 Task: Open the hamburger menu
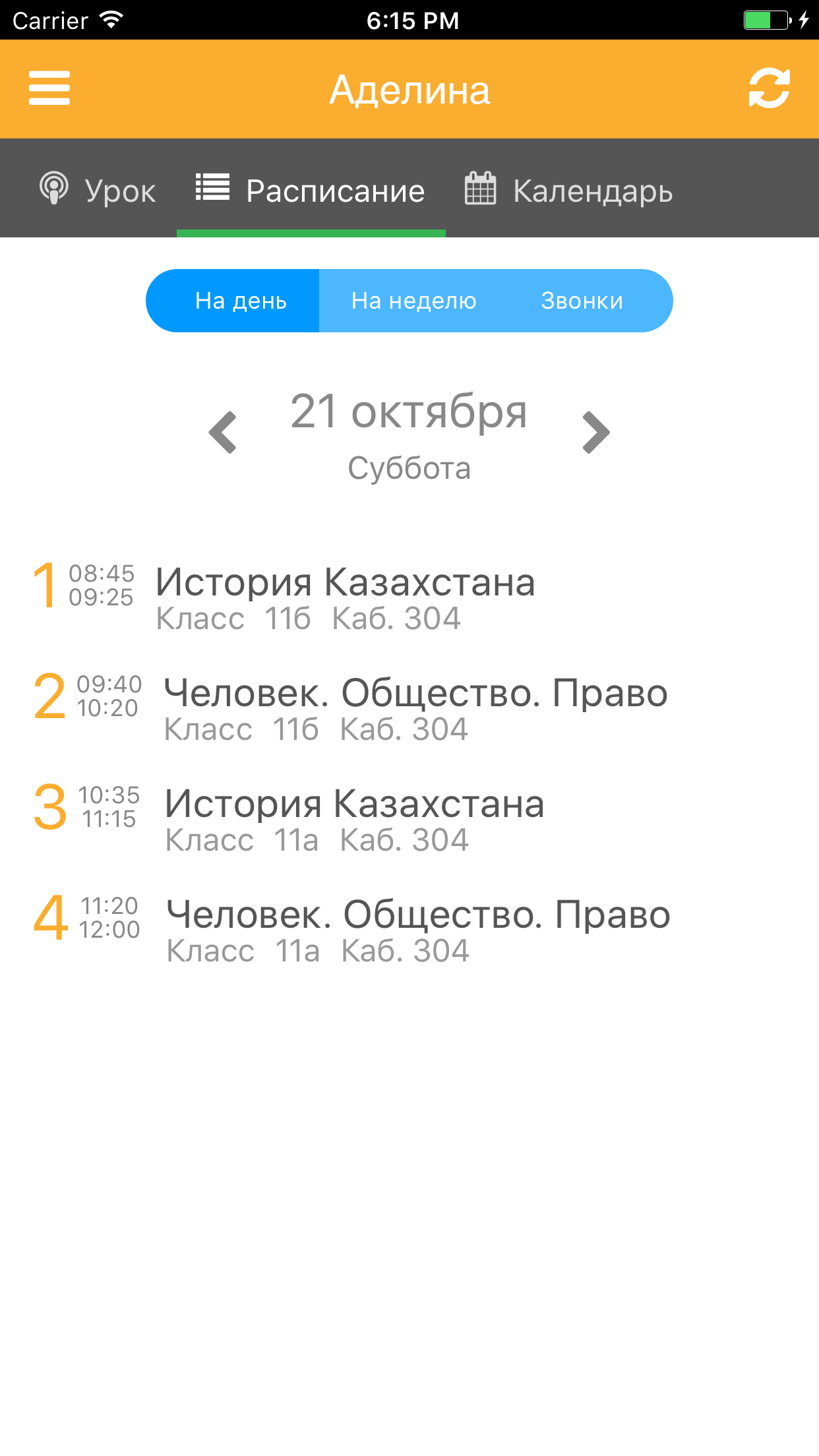[49, 88]
